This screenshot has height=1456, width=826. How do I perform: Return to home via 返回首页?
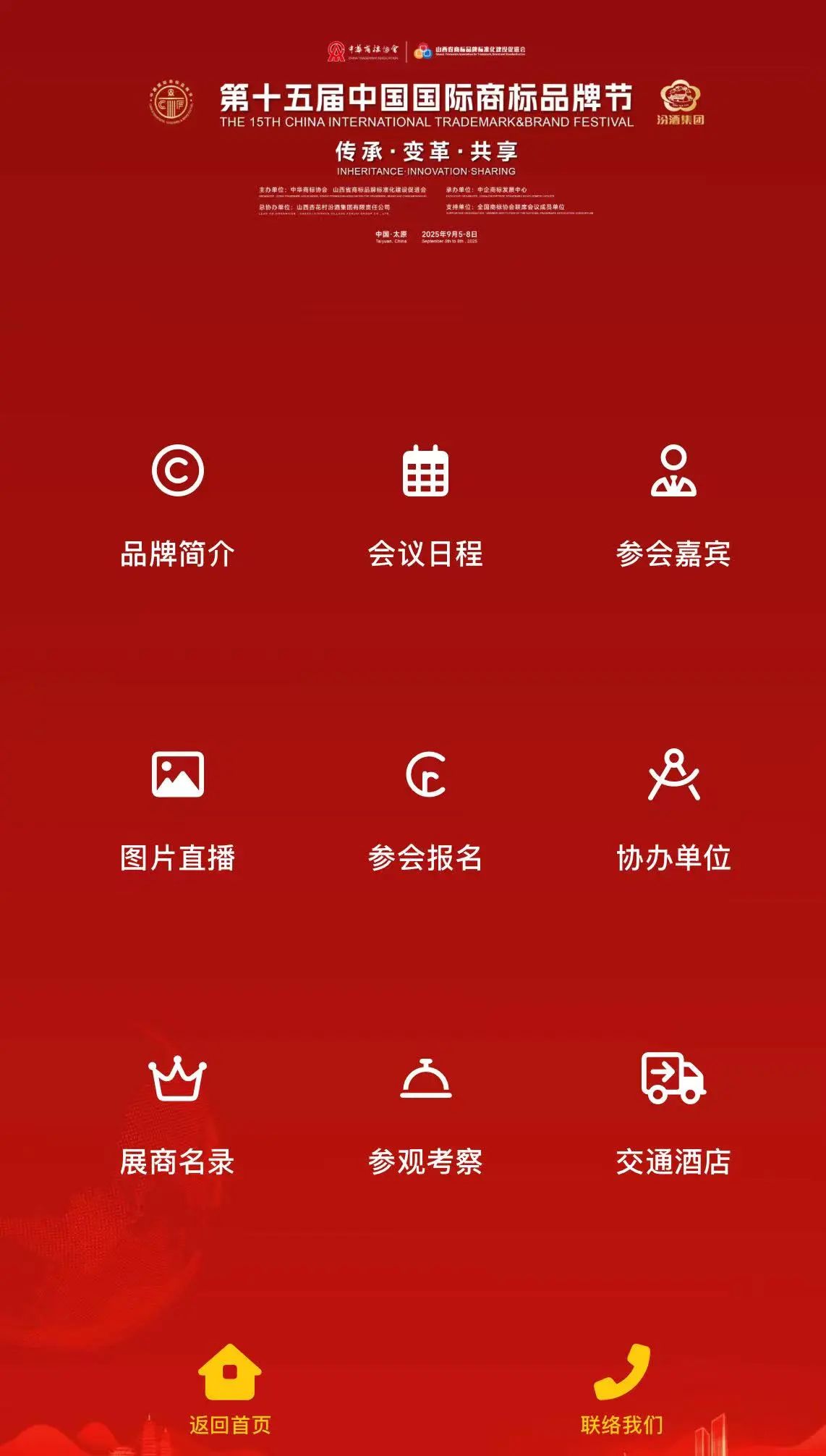click(229, 1390)
